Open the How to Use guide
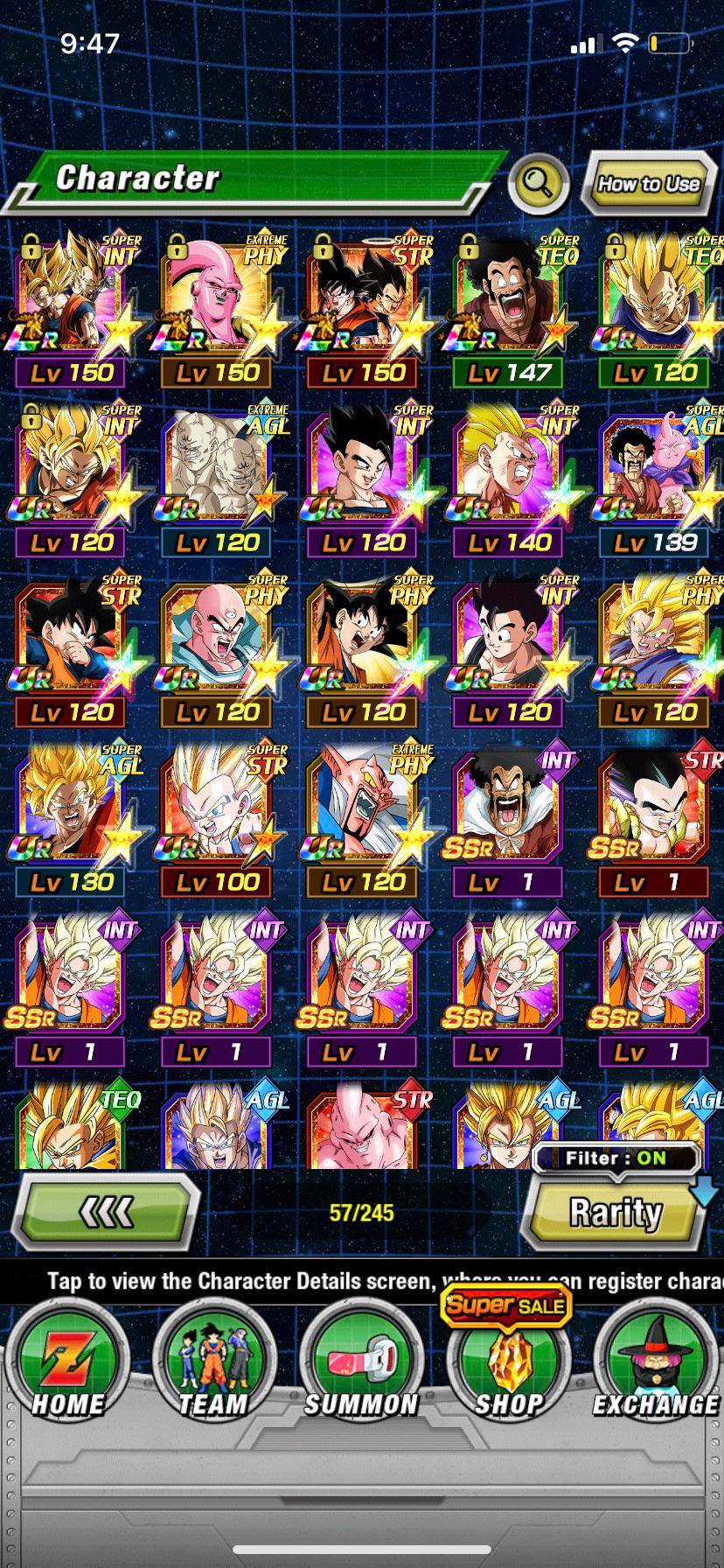Screen dimensions: 724x1568 649,184
